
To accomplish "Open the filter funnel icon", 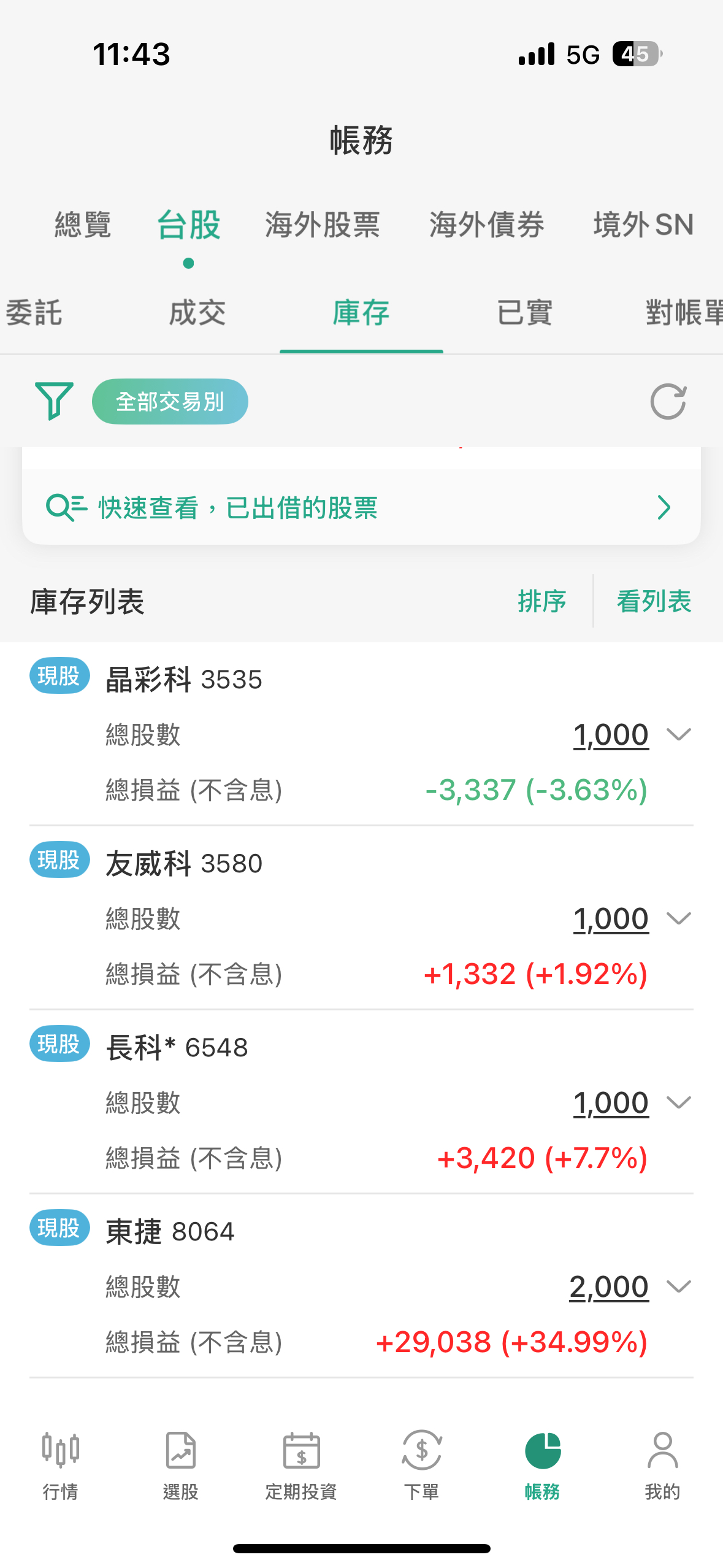I will [x=54, y=401].
